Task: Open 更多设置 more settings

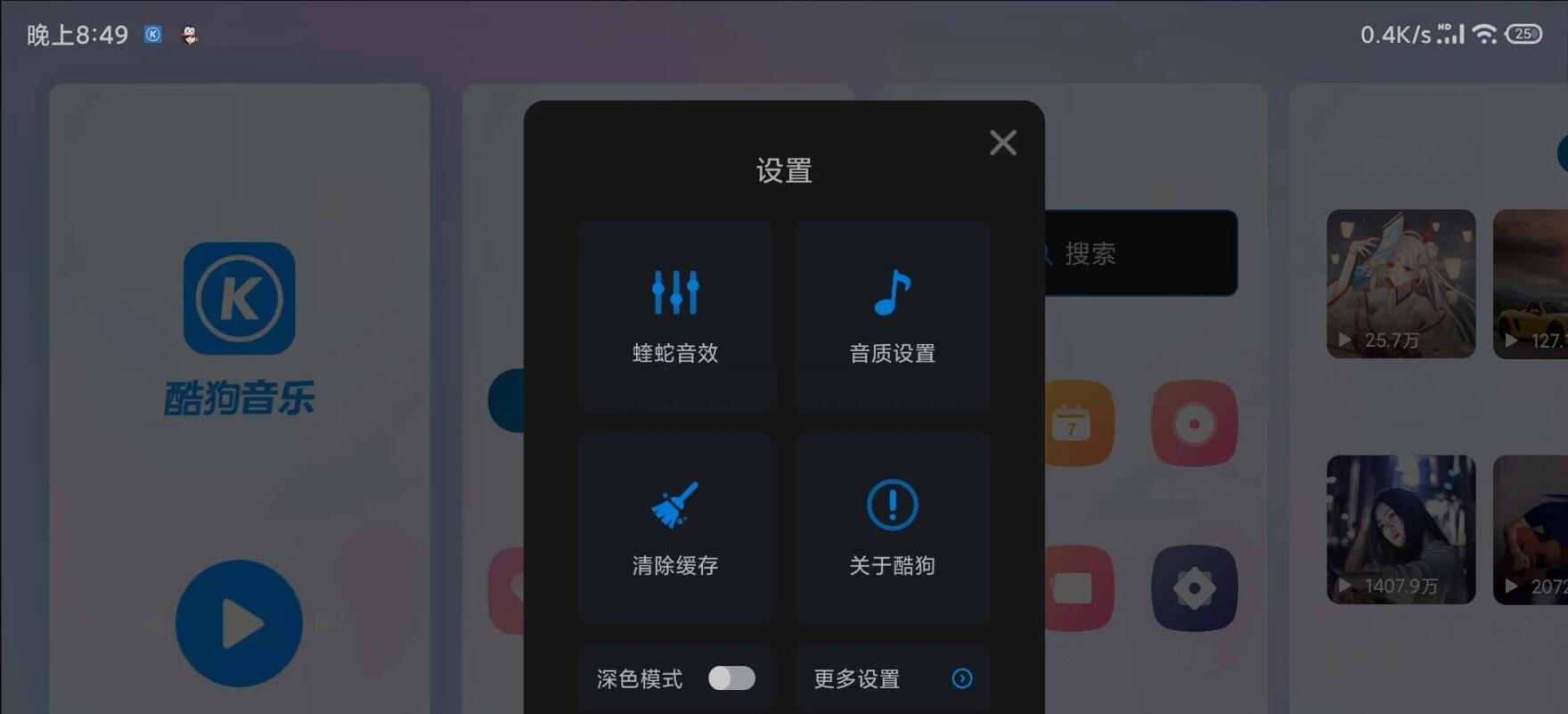Action: pyautogui.click(x=892, y=678)
